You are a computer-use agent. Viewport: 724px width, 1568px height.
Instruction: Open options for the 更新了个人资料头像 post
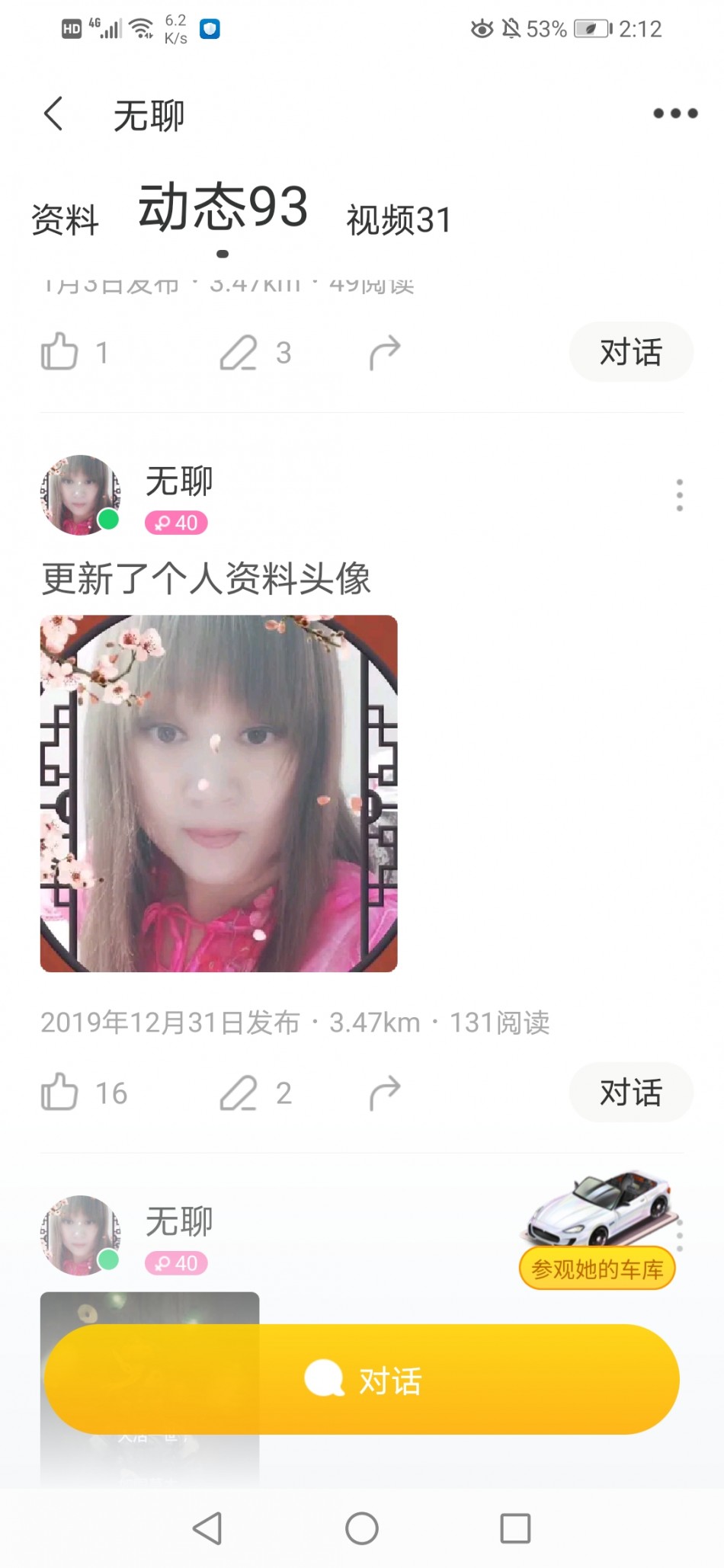point(679,495)
